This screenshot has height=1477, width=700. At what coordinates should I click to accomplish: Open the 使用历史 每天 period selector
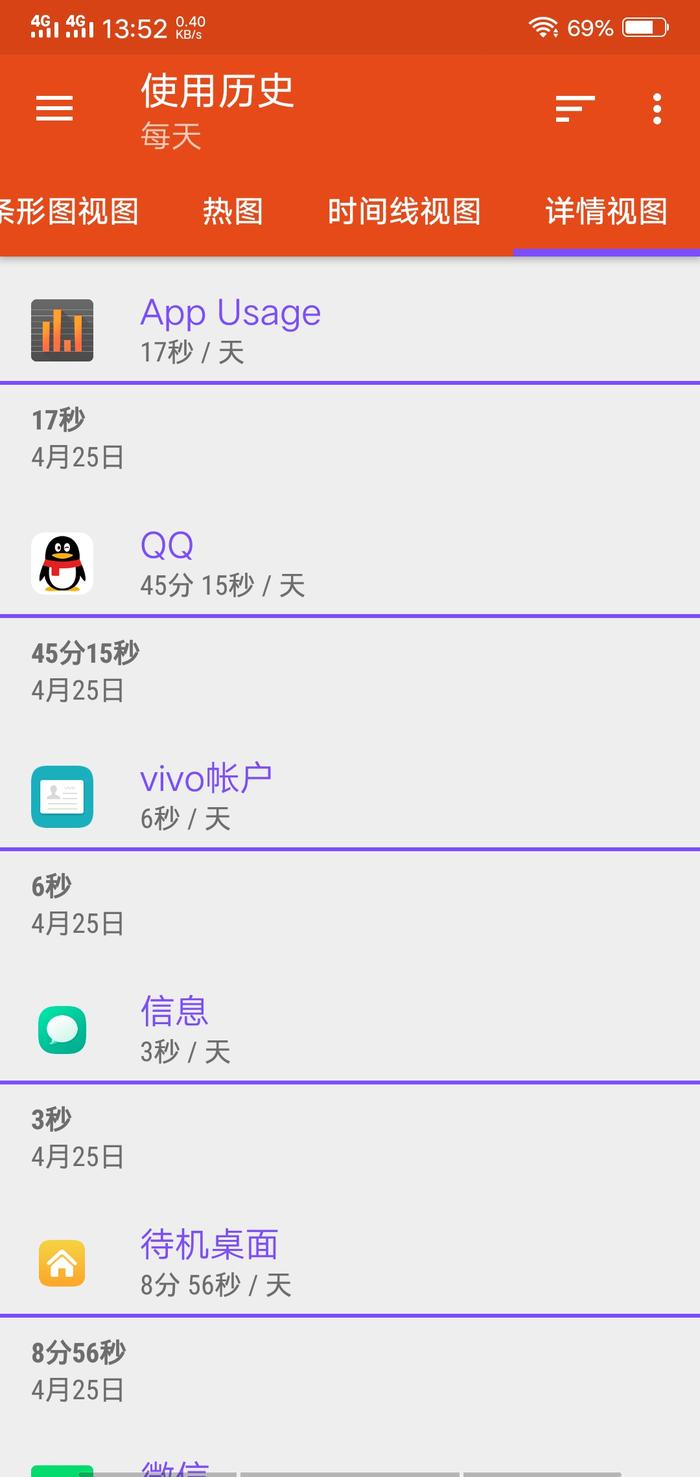pyautogui.click(x=217, y=110)
